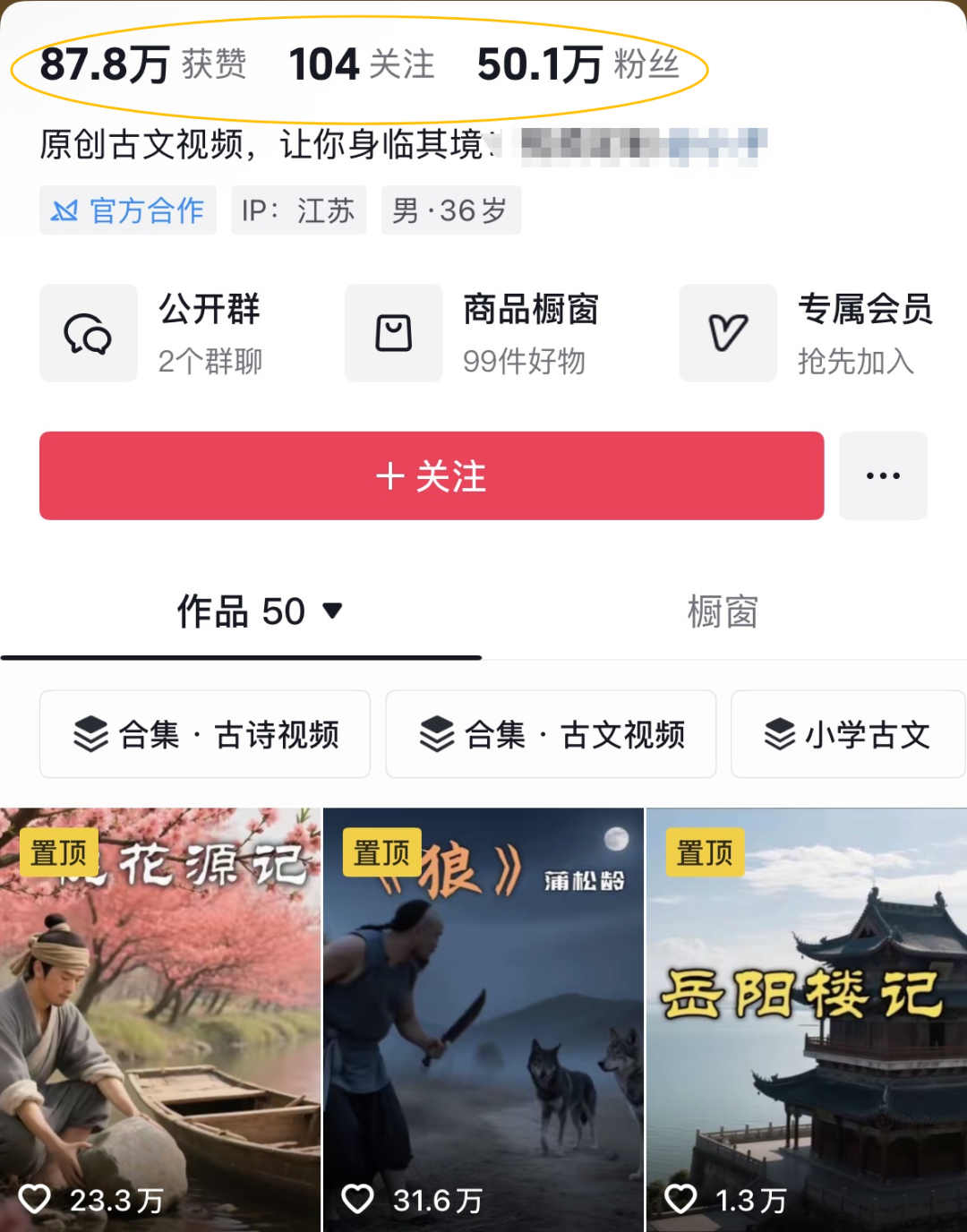967x1232 pixels.
Task: View the 50.1万 粉丝 followers list
Action: tap(578, 64)
